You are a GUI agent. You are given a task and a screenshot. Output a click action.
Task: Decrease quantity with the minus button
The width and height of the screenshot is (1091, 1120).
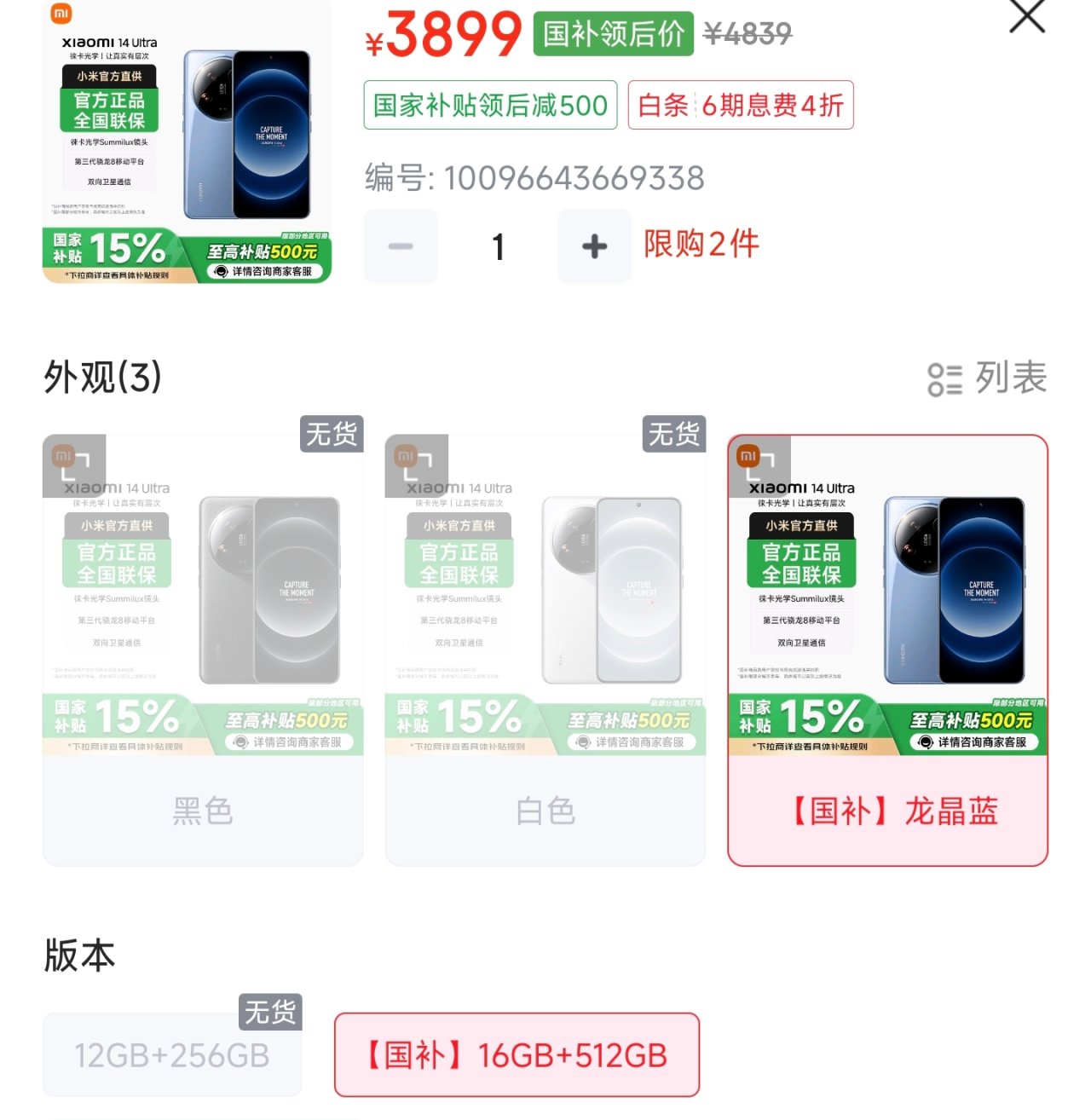click(x=401, y=247)
